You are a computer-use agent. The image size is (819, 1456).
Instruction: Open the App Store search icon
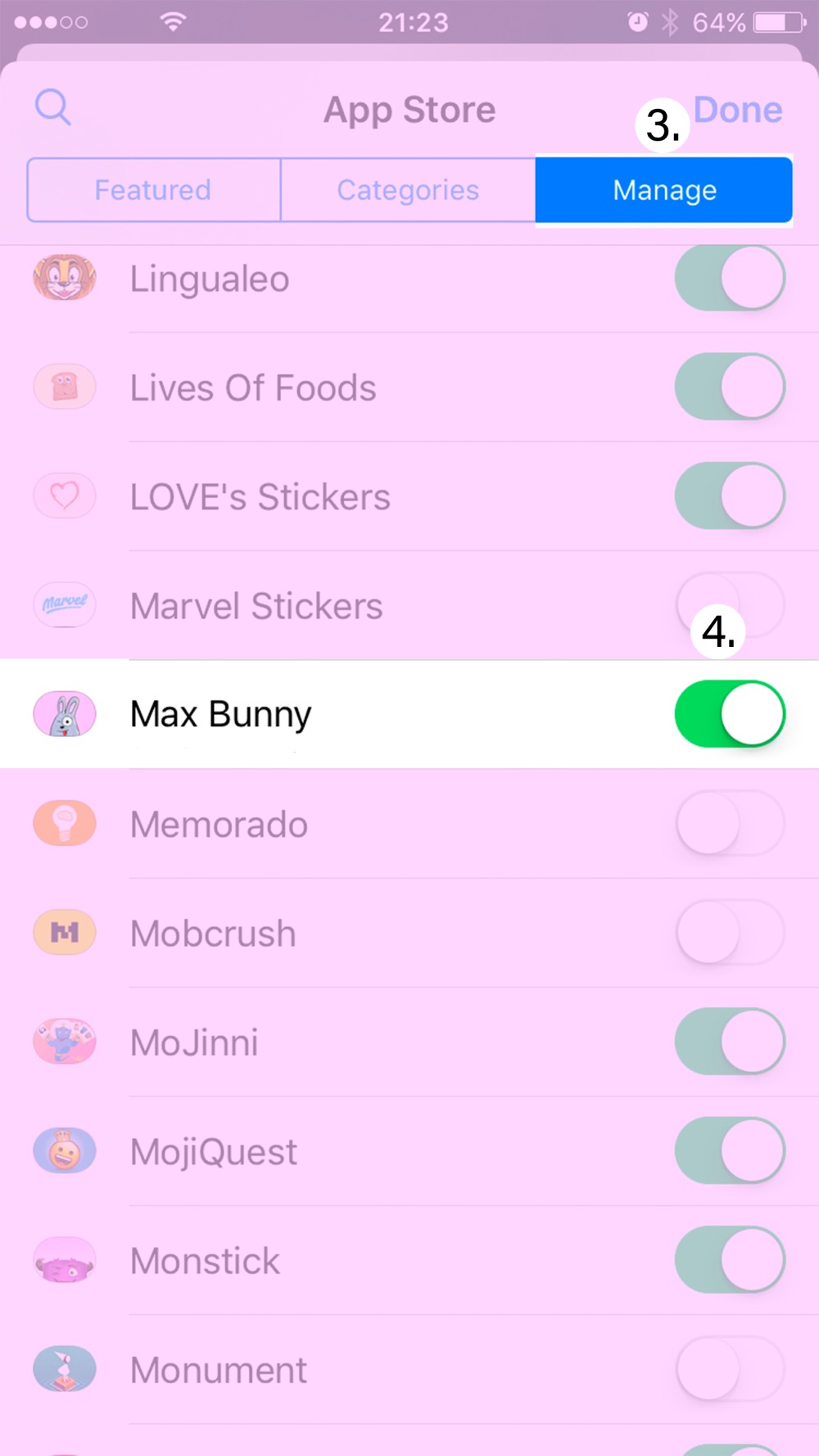(53, 107)
